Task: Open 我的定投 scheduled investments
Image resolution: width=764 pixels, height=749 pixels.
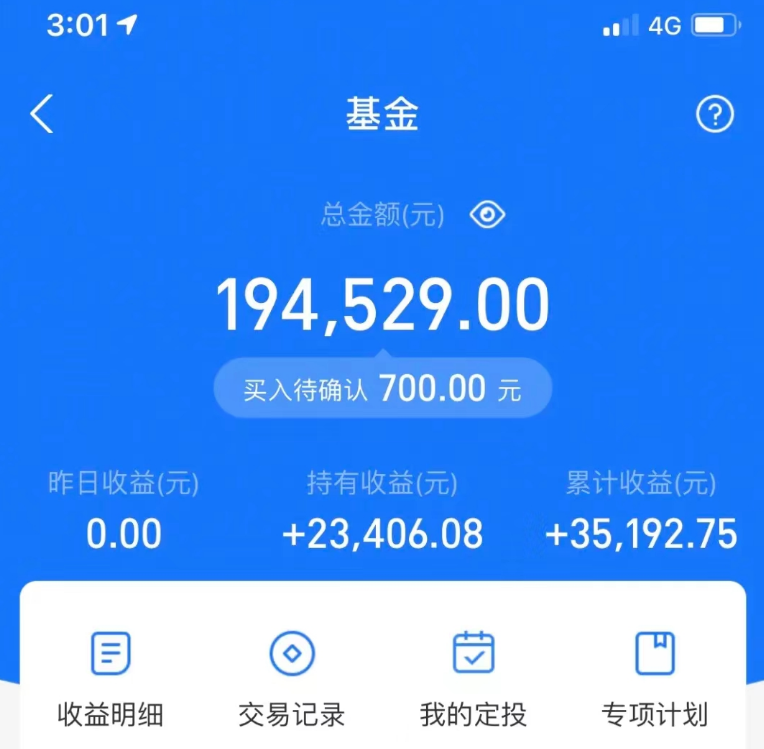Action: point(473,676)
